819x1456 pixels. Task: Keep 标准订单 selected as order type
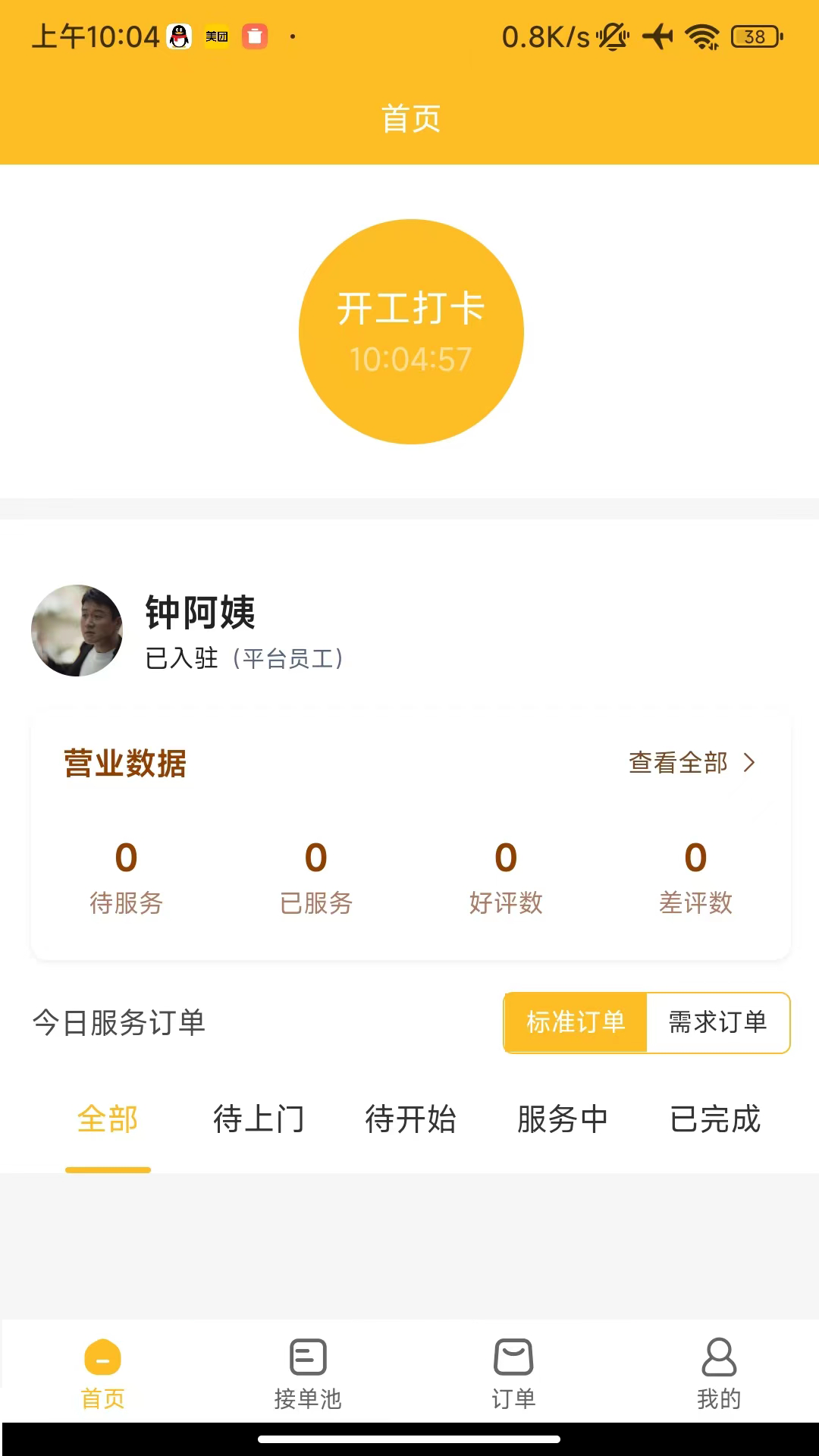point(575,1023)
